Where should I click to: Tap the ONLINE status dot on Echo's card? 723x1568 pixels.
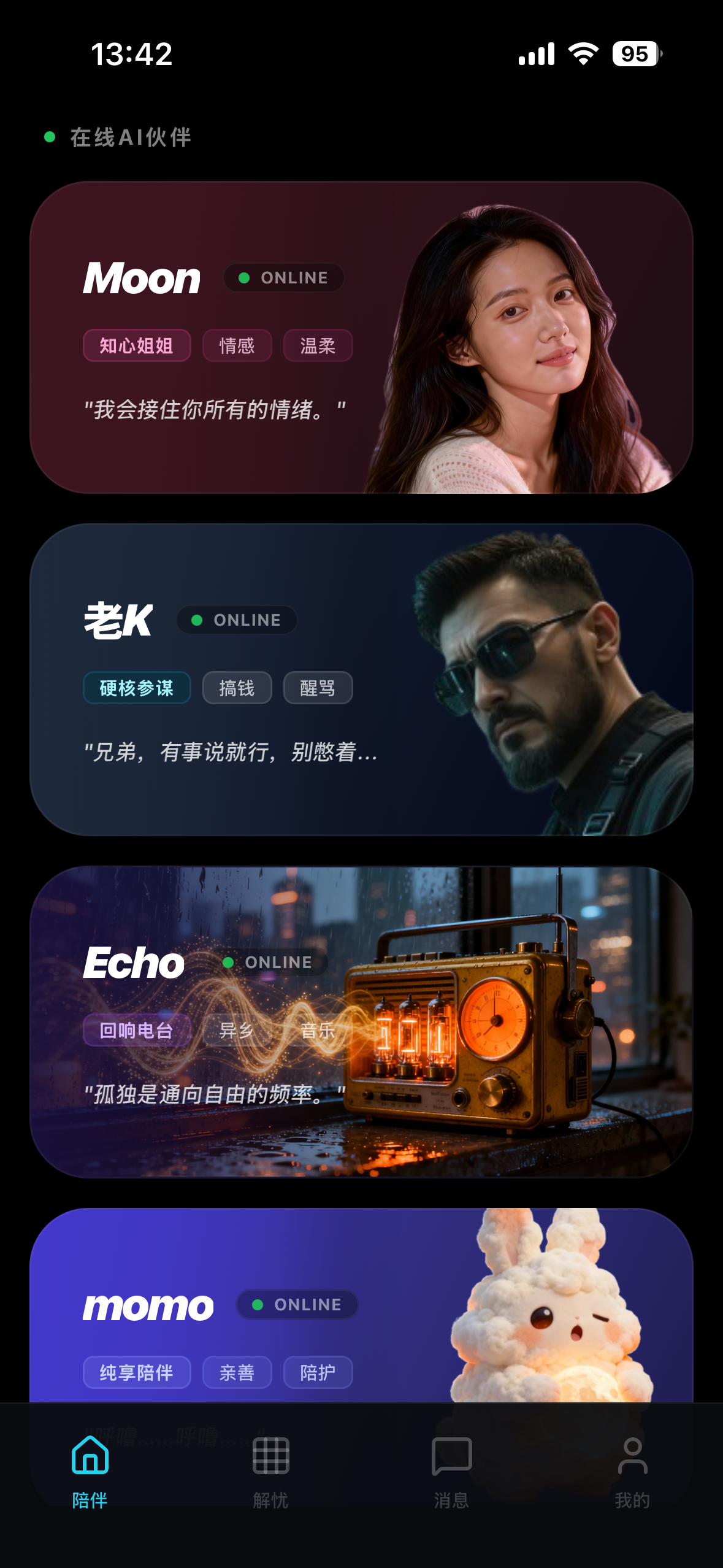[x=230, y=963]
